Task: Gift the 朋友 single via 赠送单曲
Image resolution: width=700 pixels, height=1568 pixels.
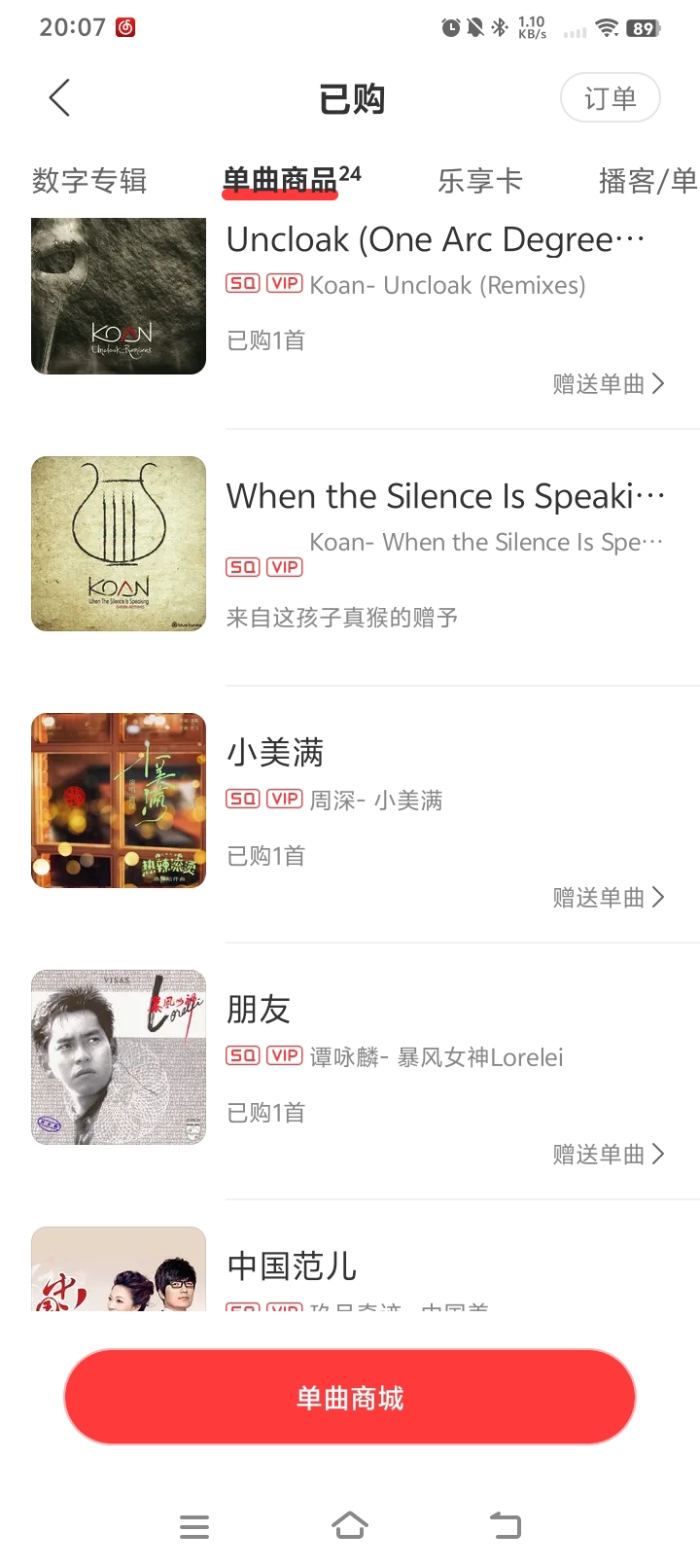Action: pos(608,1155)
